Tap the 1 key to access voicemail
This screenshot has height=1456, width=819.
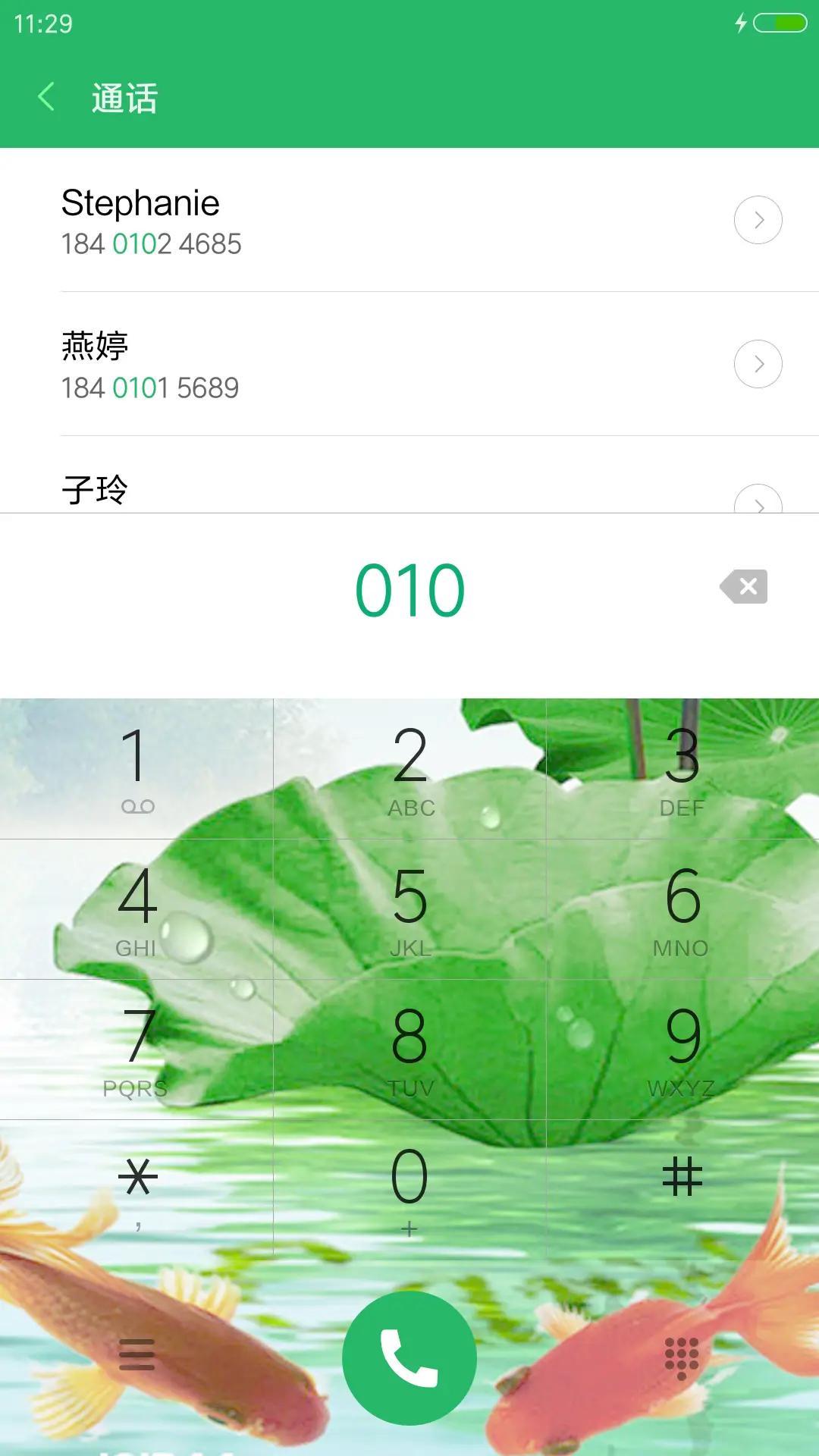click(136, 766)
